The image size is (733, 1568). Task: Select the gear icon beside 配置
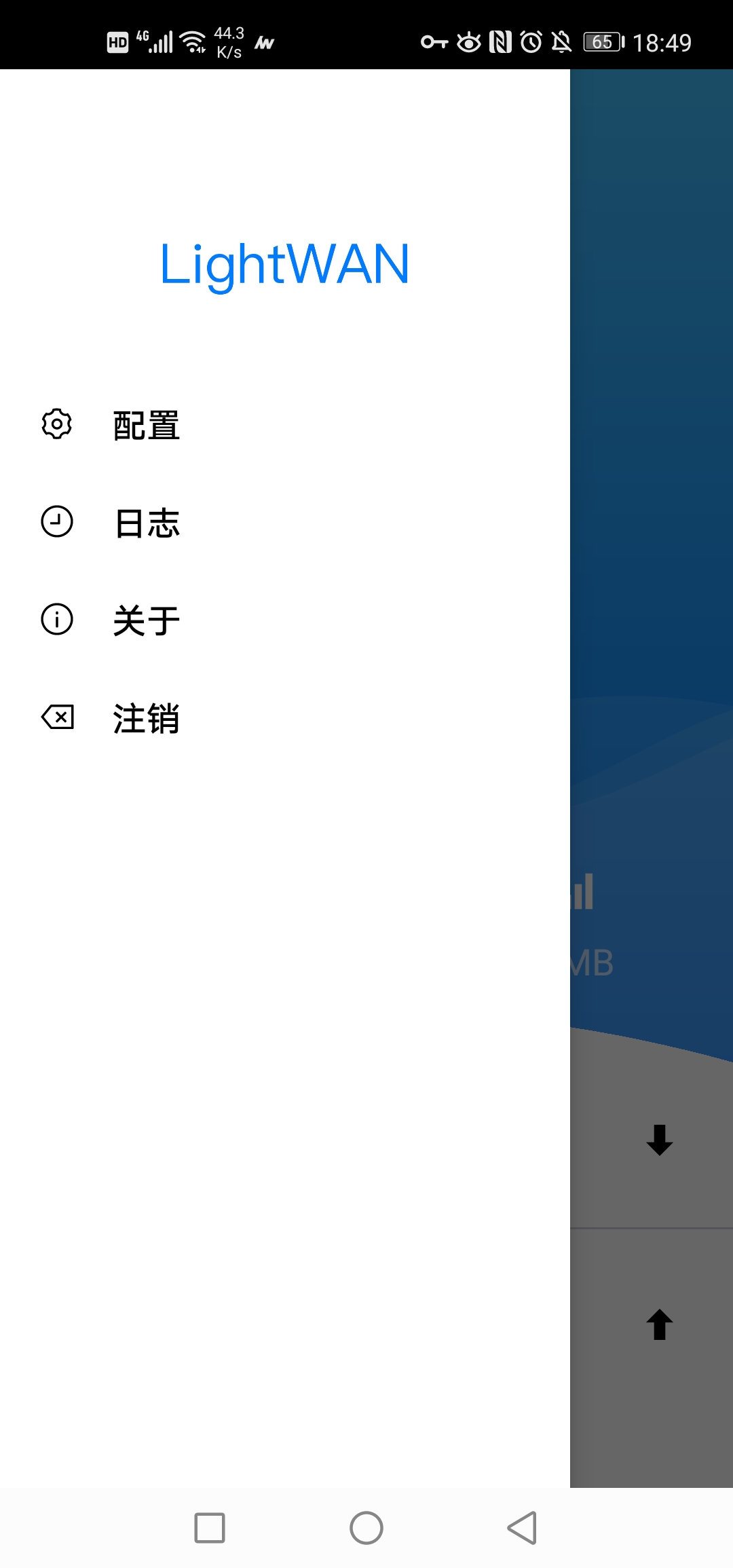(57, 424)
